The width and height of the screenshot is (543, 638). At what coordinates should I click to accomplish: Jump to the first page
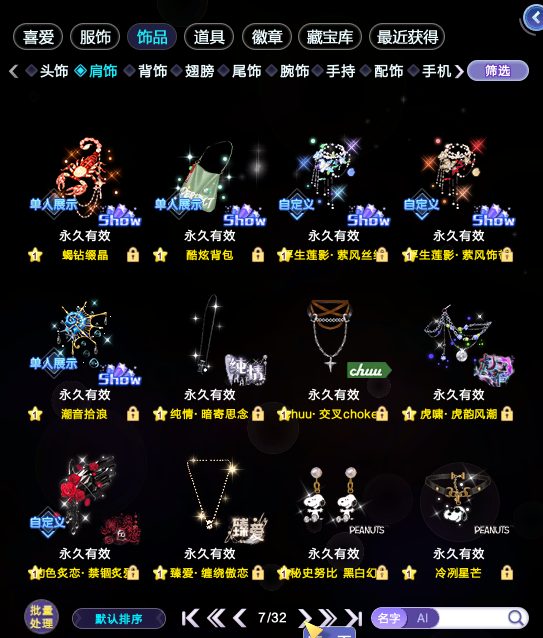(190, 618)
